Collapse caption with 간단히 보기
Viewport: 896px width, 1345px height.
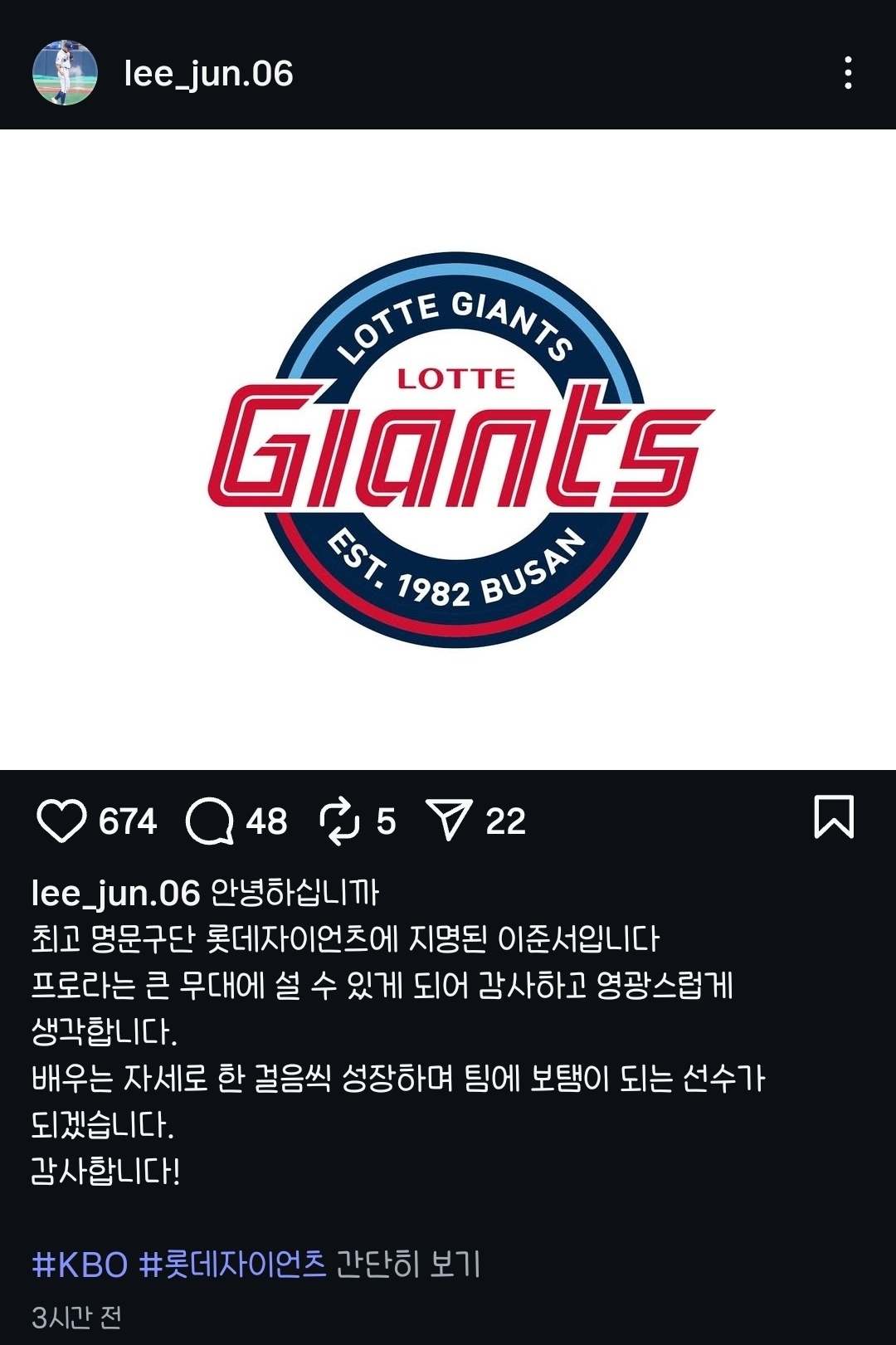pyautogui.click(x=408, y=1265)
